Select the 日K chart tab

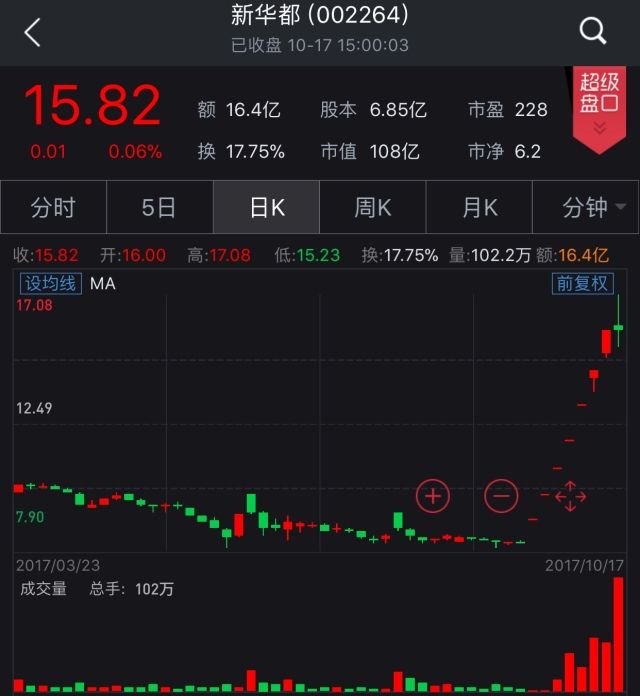pos(267,208)
